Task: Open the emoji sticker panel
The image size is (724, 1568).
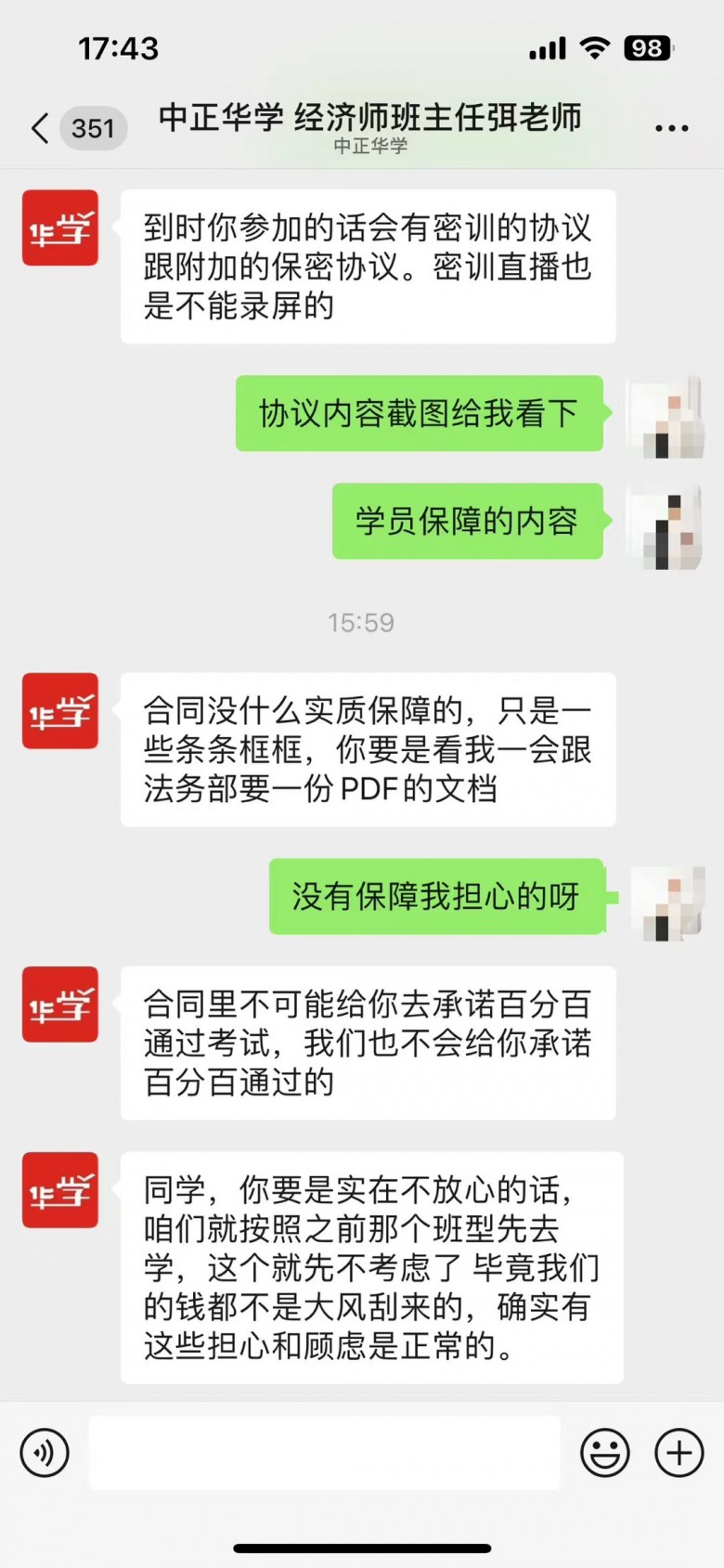Action: pyautogui.click(x=605, y=1452)
